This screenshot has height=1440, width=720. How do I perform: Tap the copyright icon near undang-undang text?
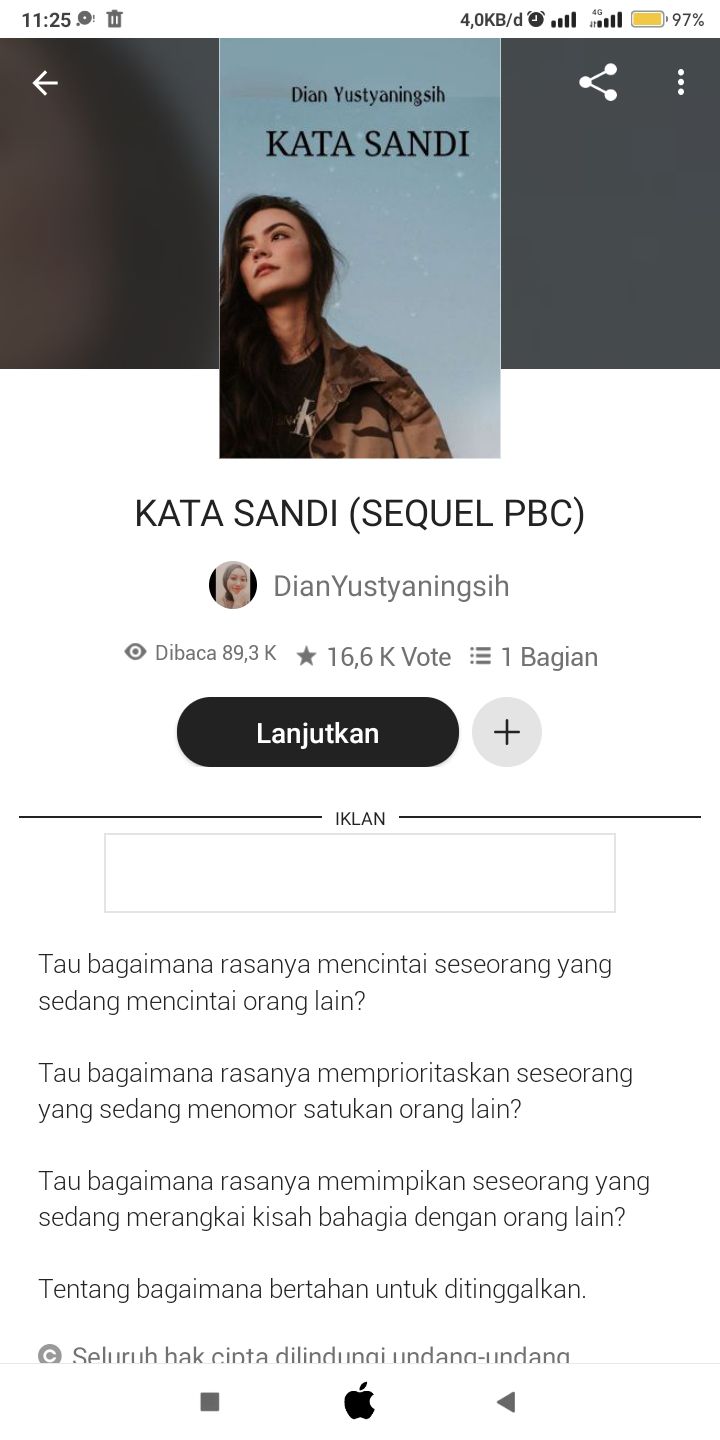[47, 1353]
